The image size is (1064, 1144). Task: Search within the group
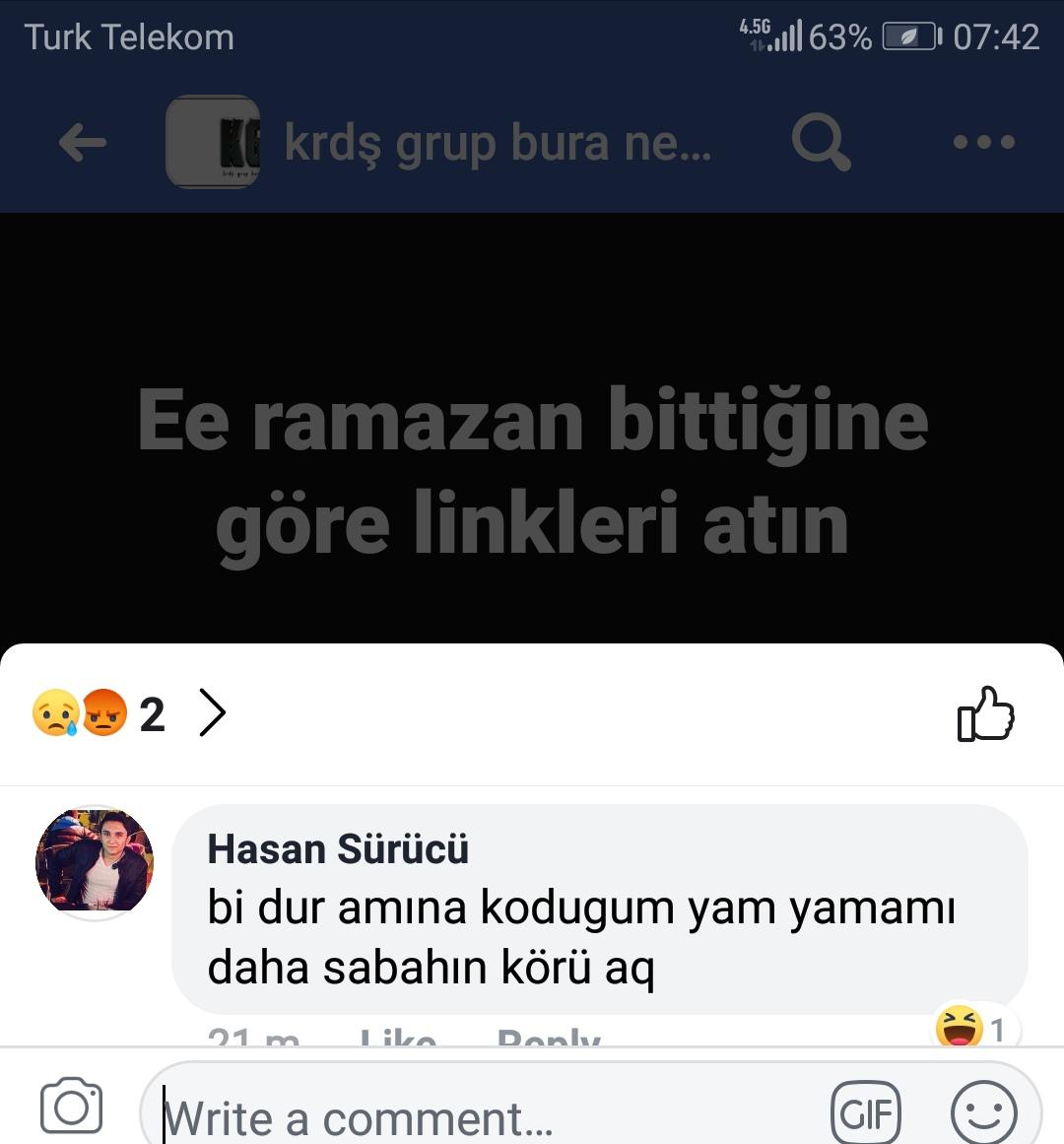820,143
